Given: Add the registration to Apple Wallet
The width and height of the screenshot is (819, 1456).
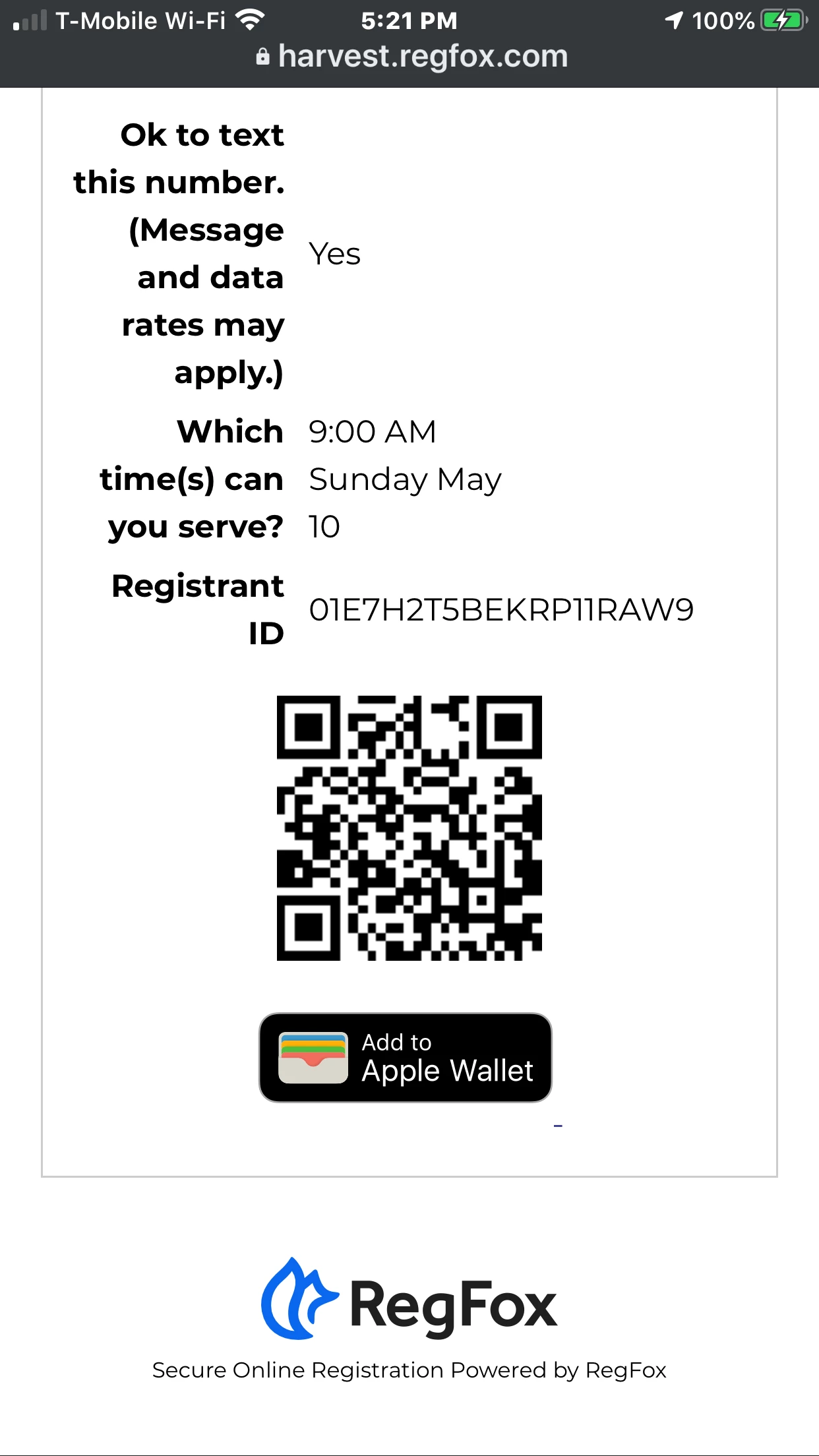Looking at the screenshot, I should click(405, 1057).
